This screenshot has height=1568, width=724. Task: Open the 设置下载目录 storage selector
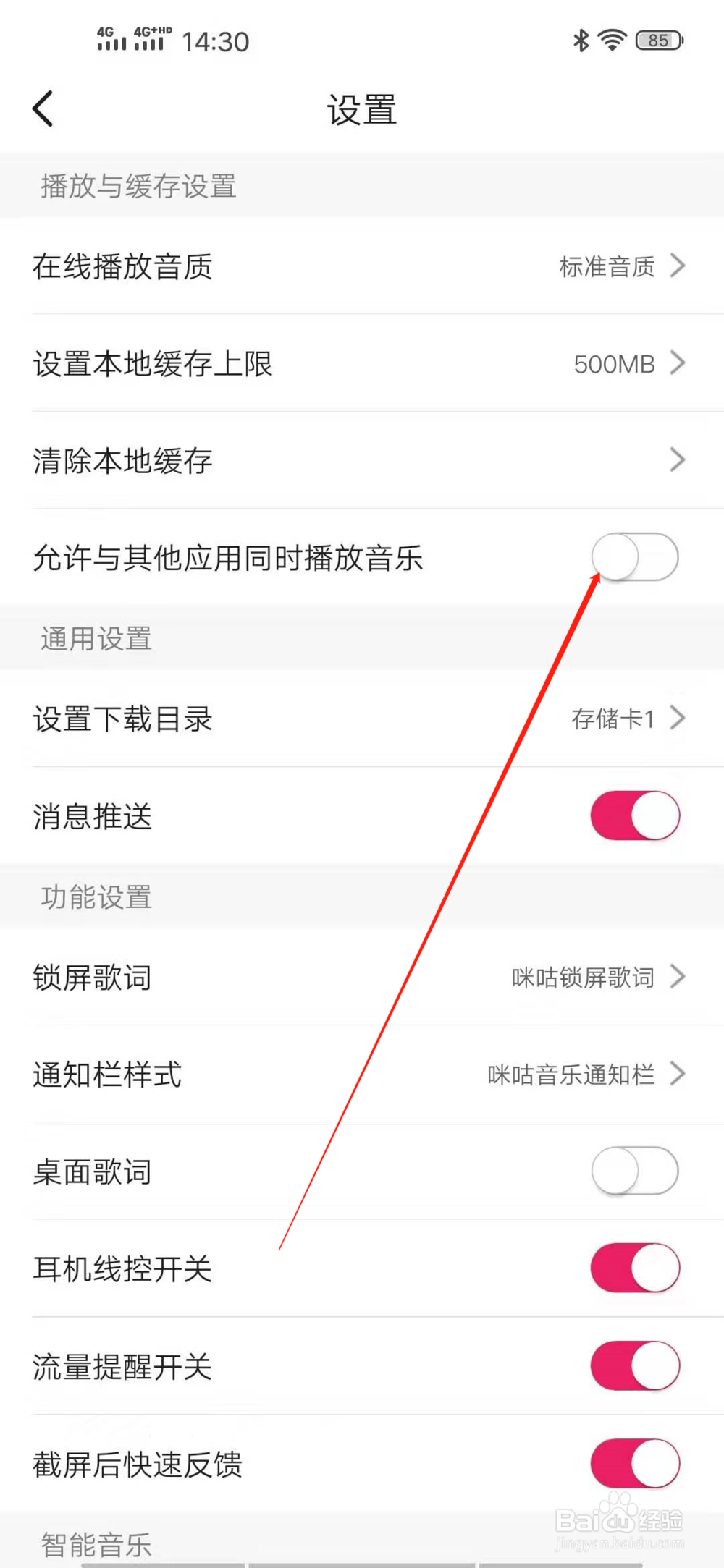click(362, 719)
